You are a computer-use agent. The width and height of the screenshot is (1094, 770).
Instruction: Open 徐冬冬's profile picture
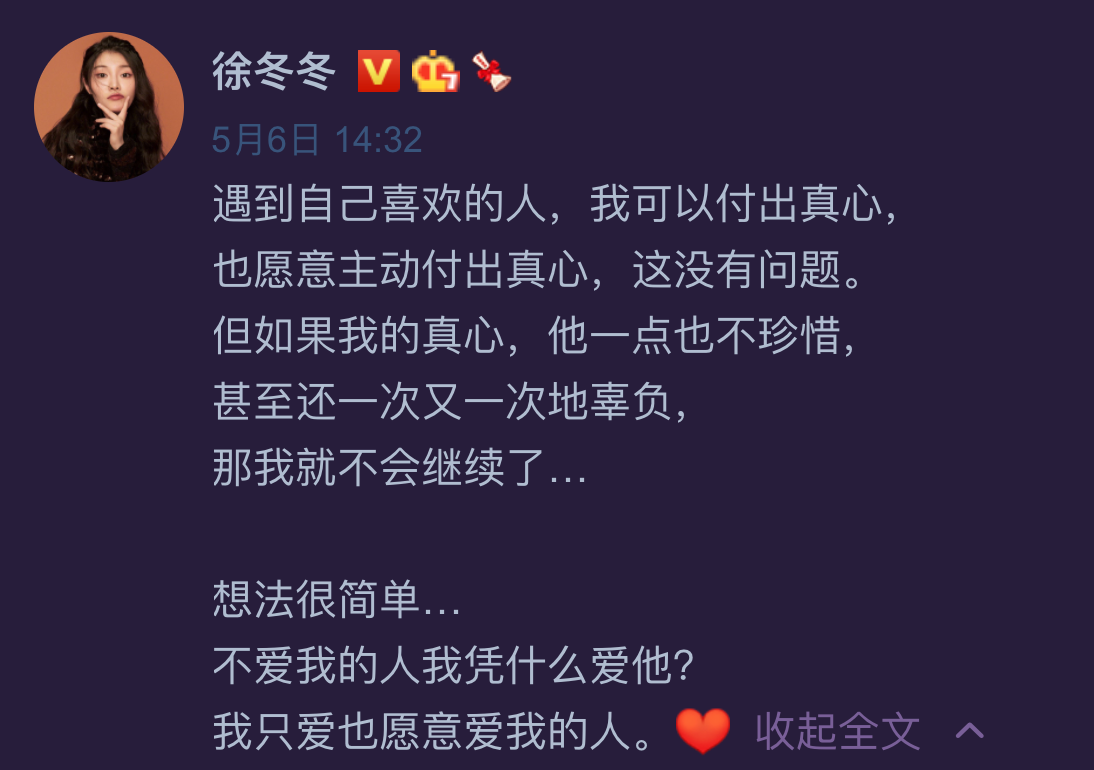pyautogui.click(x=109, y=107)
